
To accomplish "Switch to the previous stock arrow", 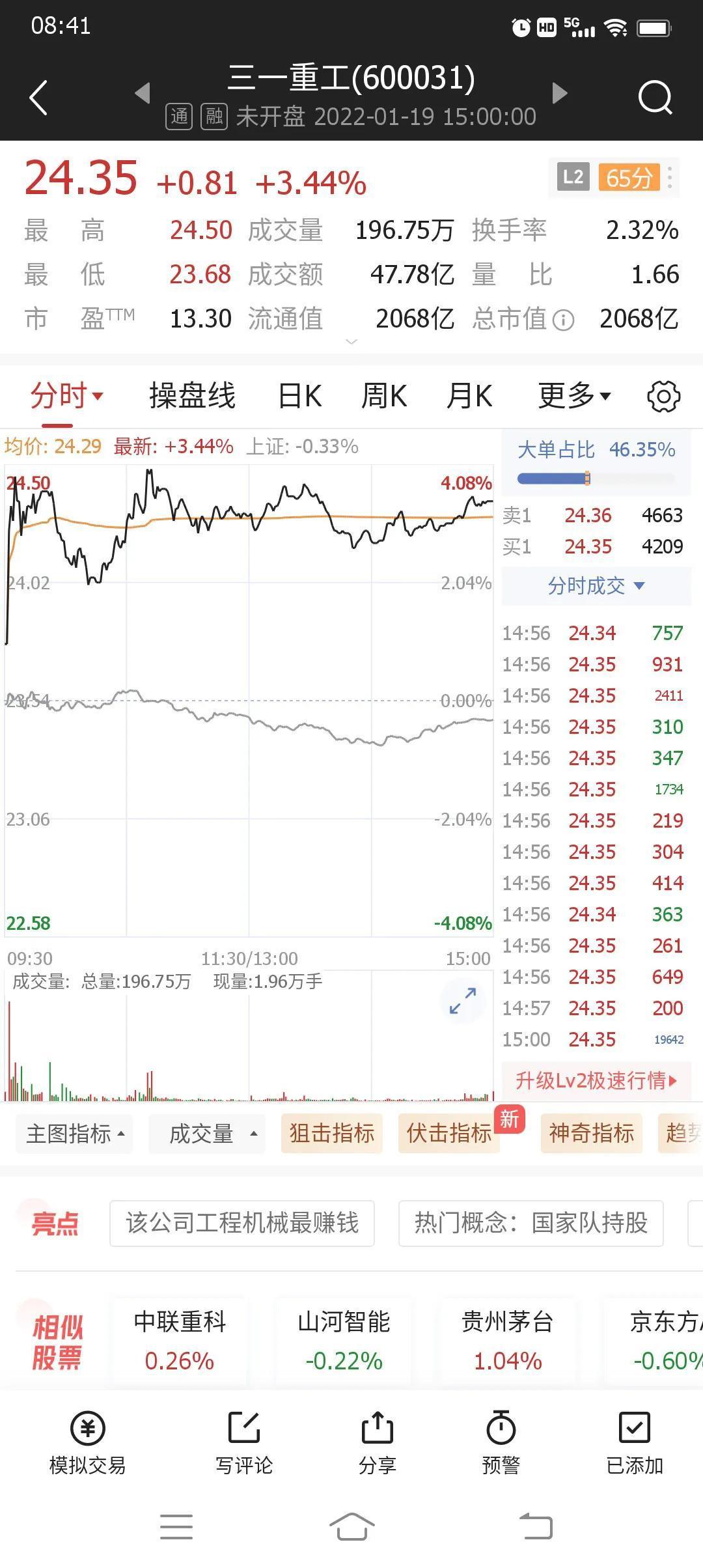I will (x=143, y=93).
